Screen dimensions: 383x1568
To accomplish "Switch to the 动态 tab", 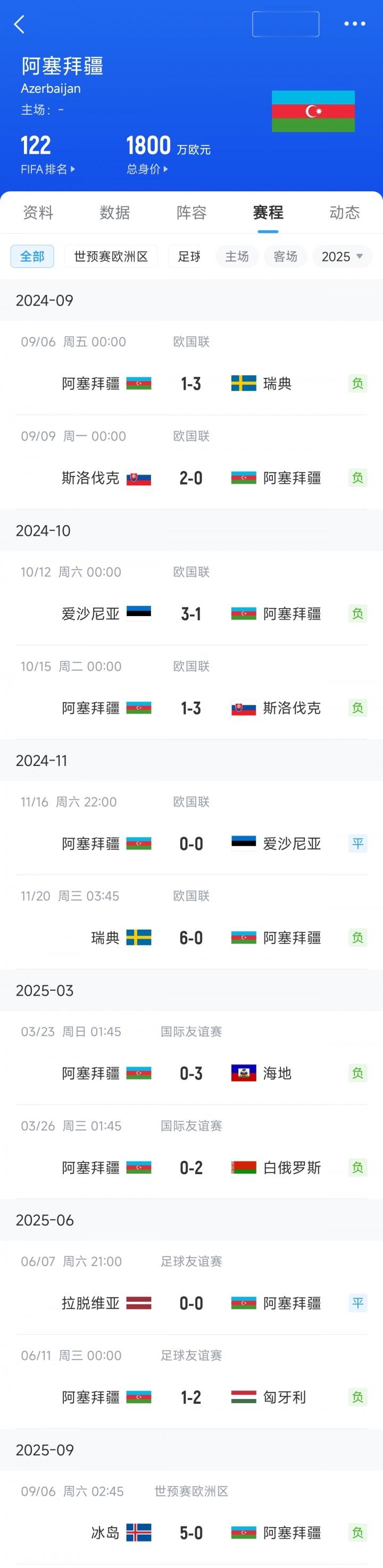I will coord(345,213).
